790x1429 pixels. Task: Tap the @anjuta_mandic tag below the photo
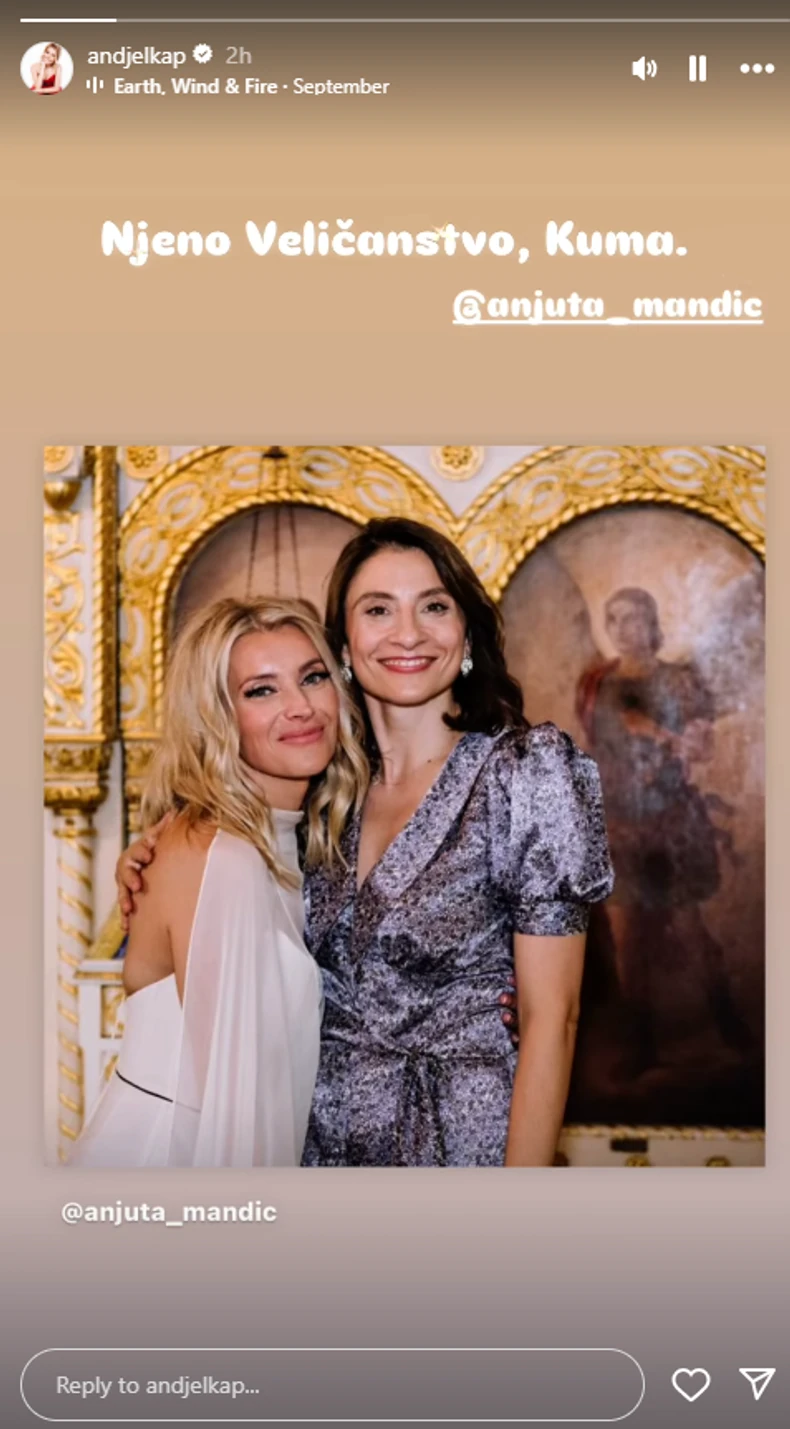pyautogui.click(x=168, y=1212)
